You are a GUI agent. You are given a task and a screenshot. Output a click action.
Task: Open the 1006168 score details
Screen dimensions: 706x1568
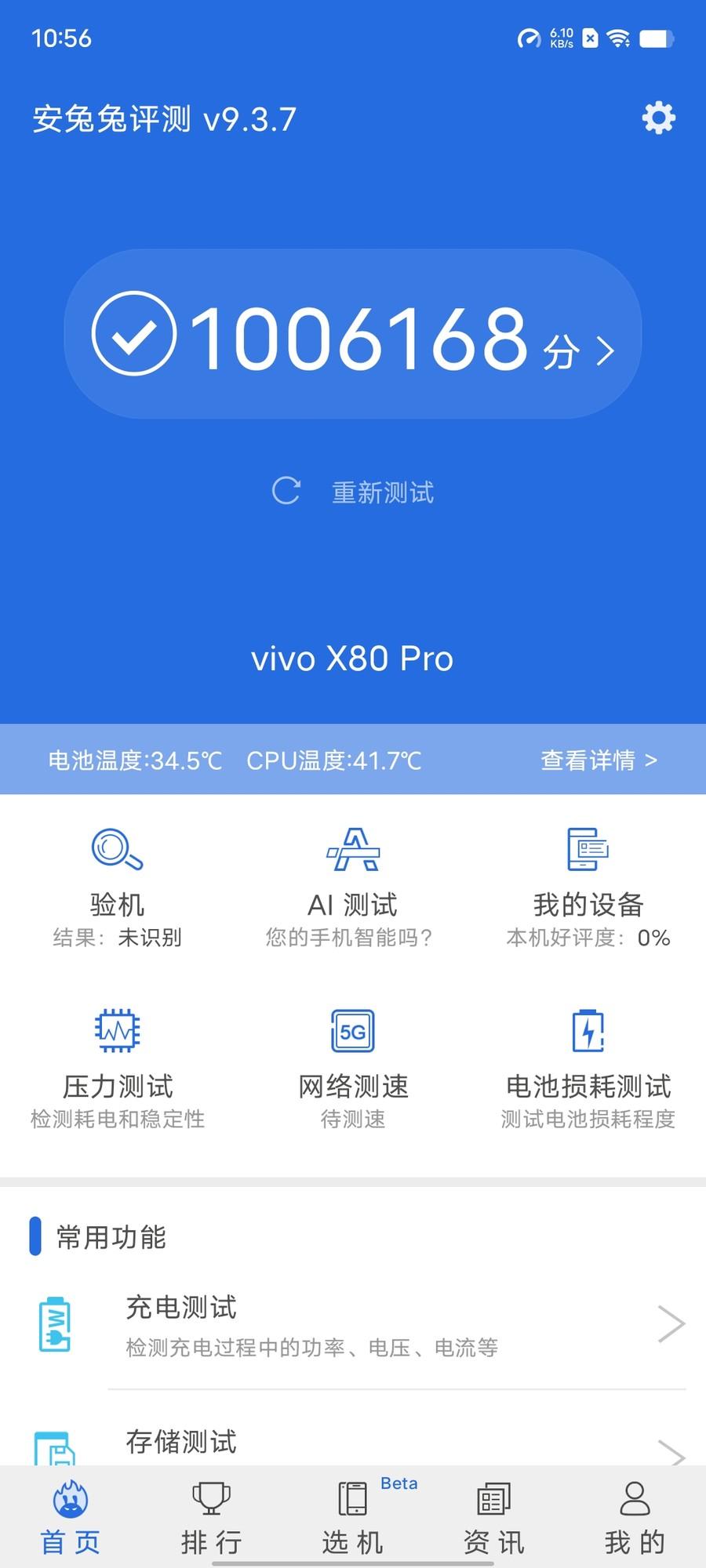tap(353, 334)
